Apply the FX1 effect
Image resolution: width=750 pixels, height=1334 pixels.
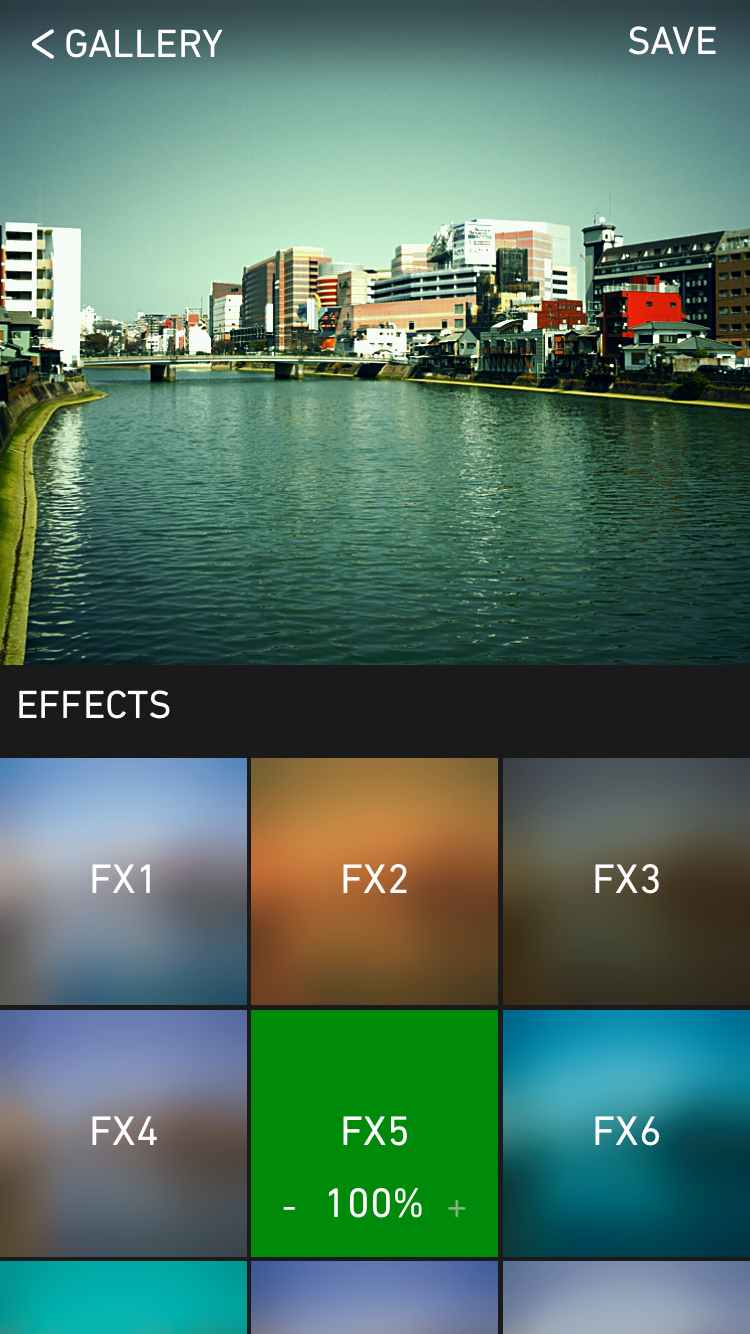point(123,880)
